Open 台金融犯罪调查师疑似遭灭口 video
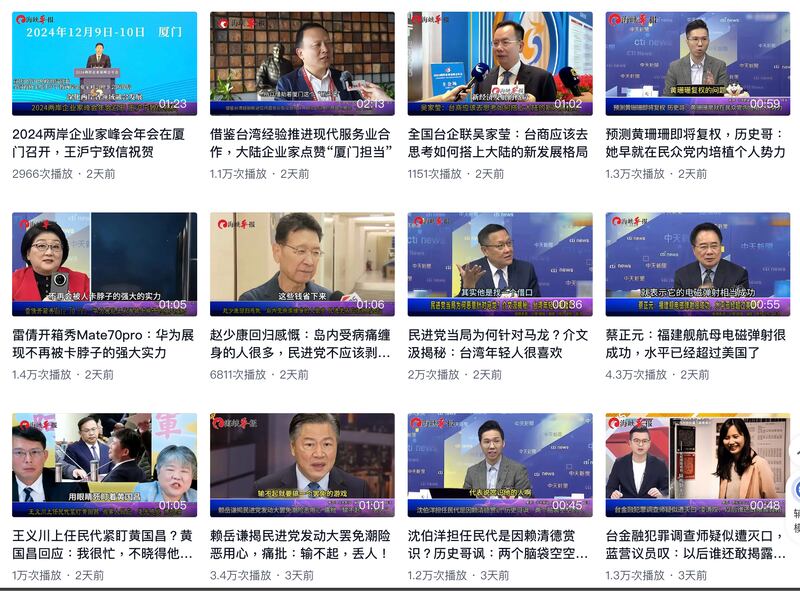800x591 pixels. 697,464
